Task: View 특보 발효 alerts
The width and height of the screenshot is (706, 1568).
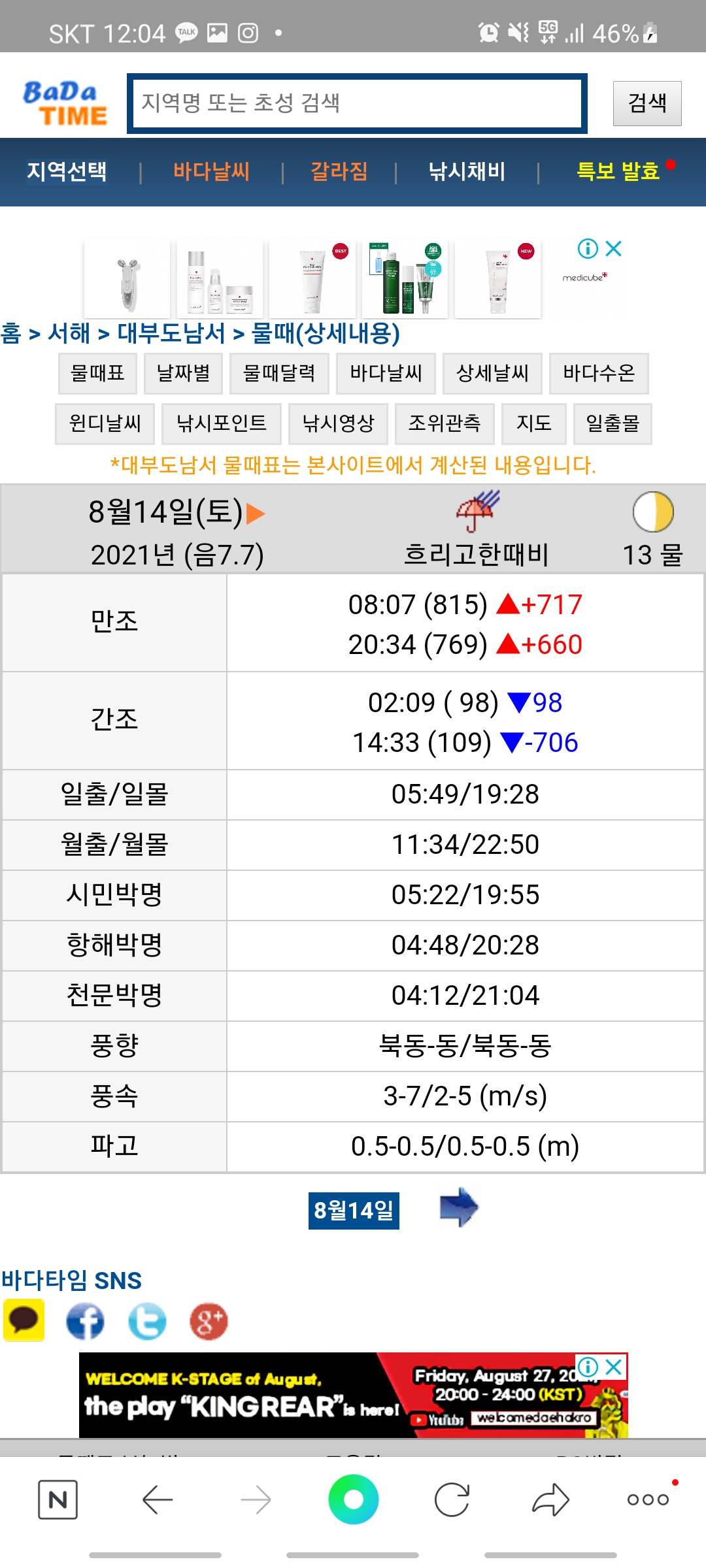Action: coord(618,172)
